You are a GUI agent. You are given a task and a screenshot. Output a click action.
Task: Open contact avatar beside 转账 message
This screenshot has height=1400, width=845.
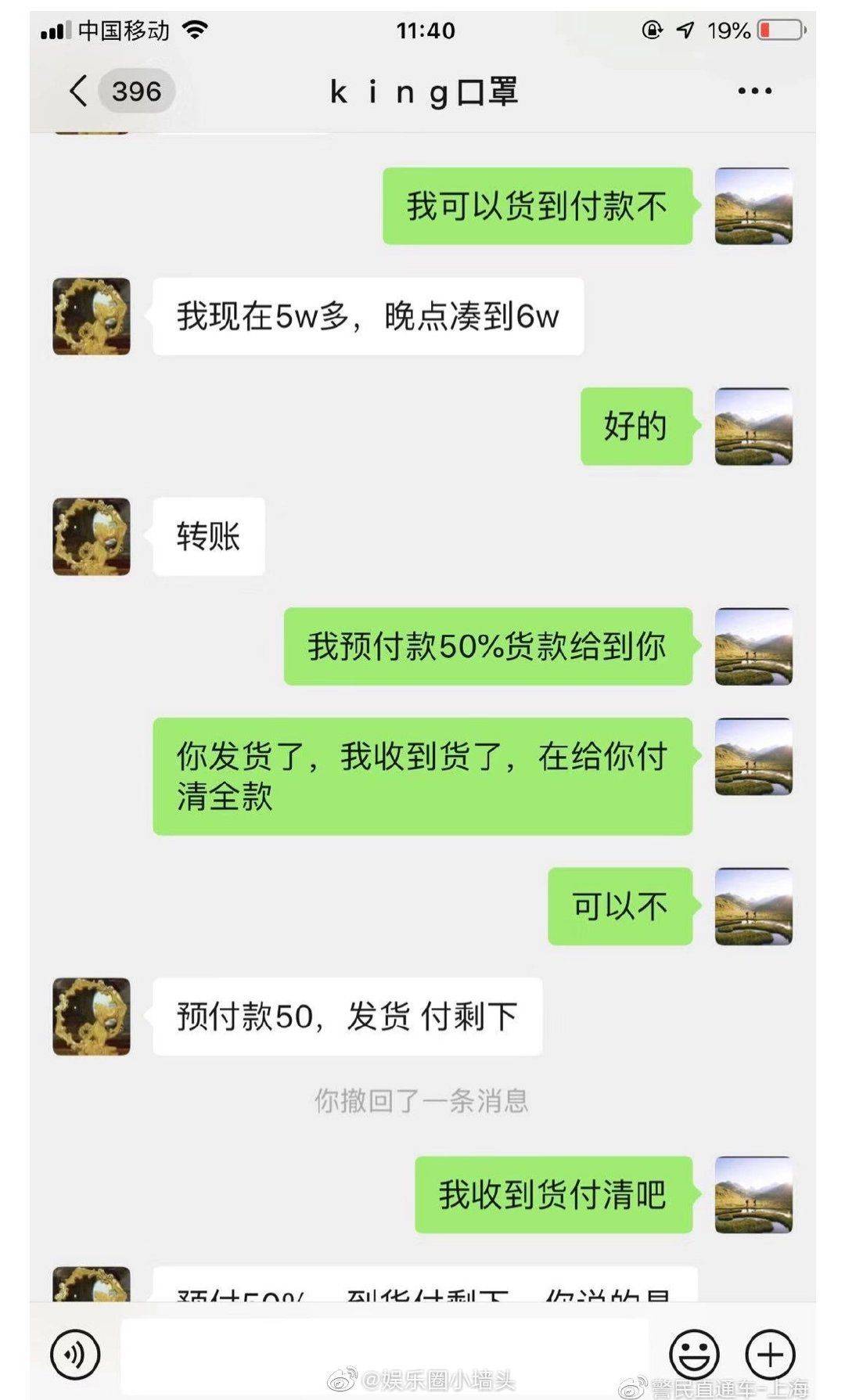(x=92, y=537)
